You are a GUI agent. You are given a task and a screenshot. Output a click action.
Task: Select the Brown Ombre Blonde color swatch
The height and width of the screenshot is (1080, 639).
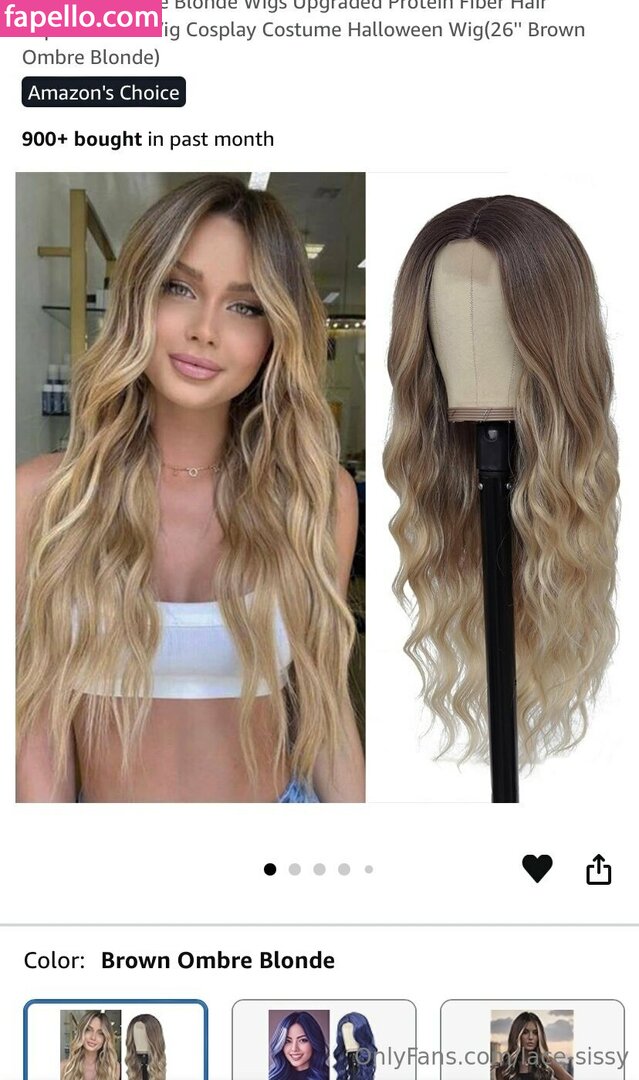tap(116, 1040)
